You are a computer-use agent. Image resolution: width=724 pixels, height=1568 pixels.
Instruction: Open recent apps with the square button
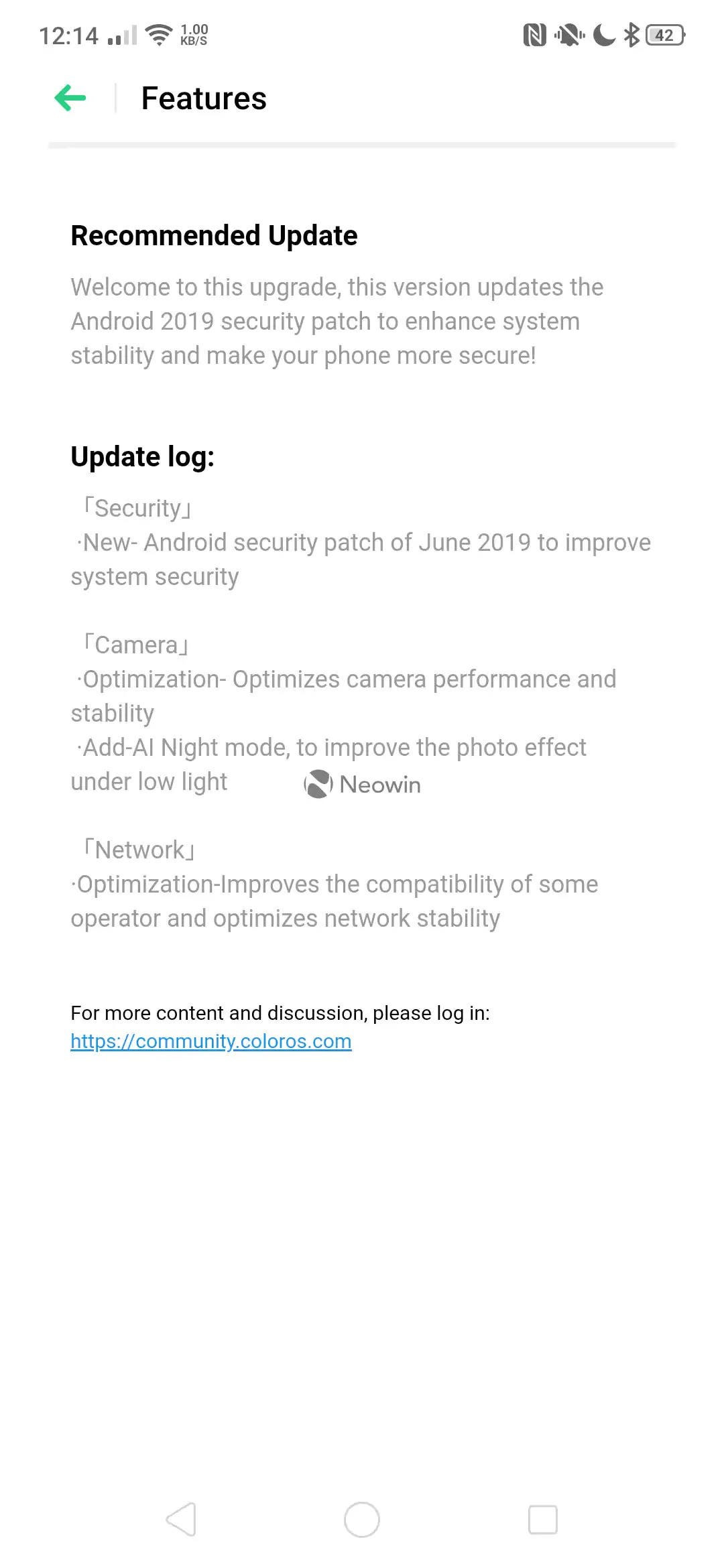543,1520
